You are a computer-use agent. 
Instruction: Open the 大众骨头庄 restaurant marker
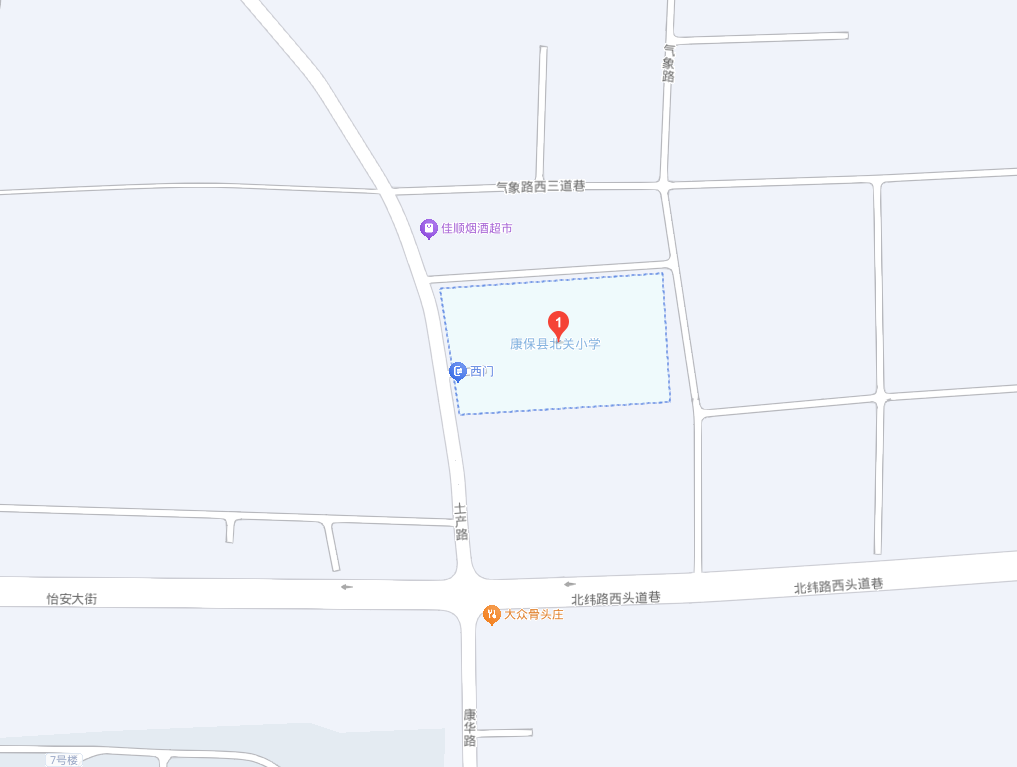click(x=491, y=614)
